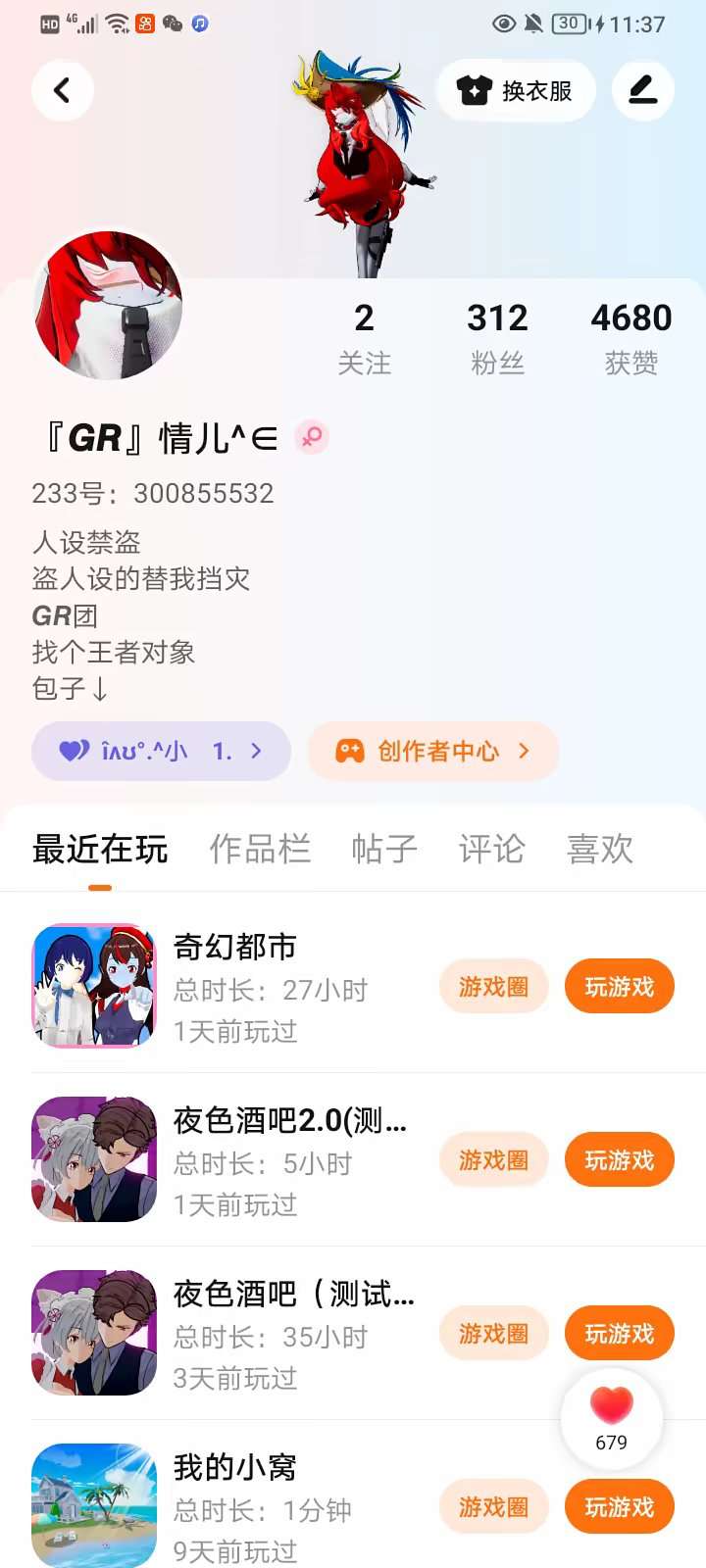Play 我的小窝 game
Screen dimensions: 706x1568
point(620,1507)
